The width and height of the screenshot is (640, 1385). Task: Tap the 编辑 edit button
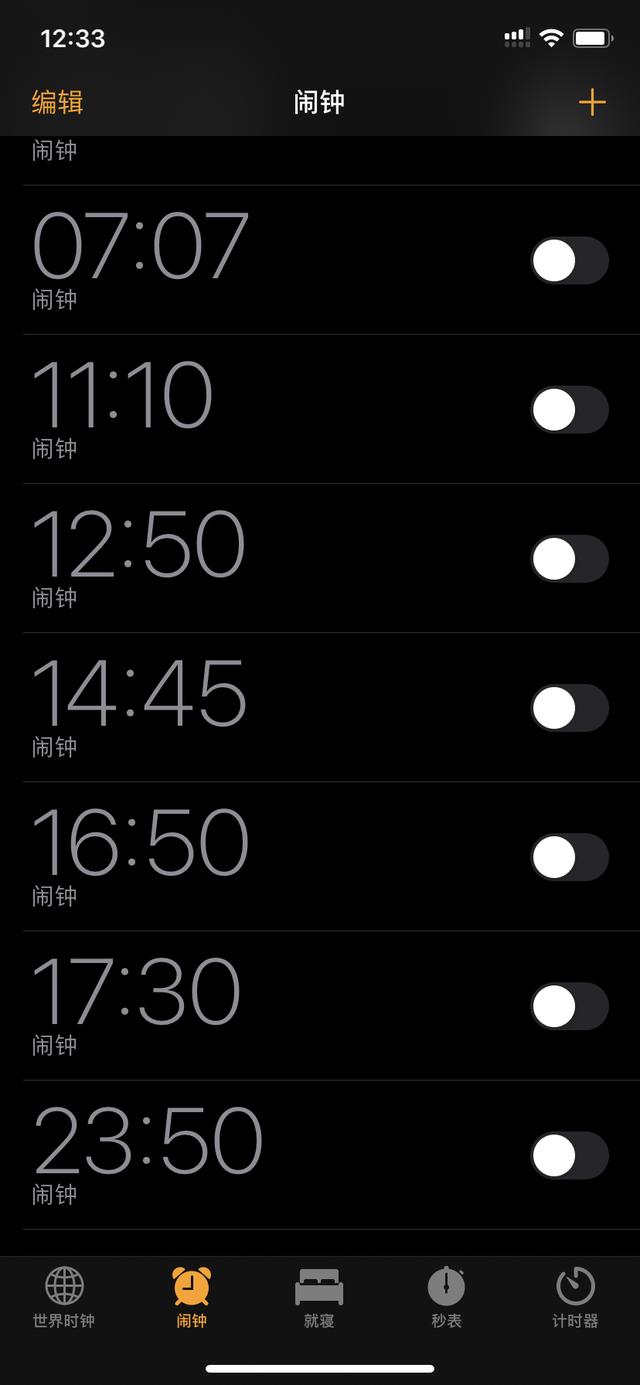57,102
